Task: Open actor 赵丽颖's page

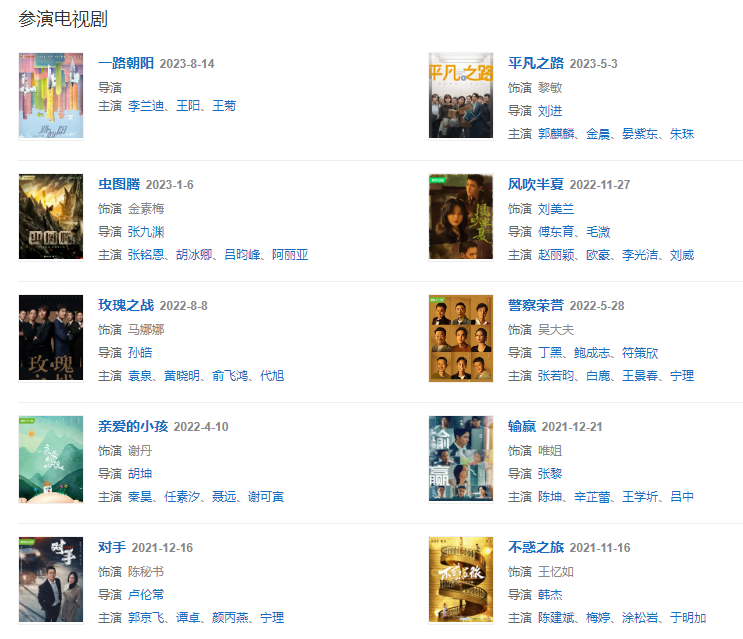Action: pyautogui.click(x=556, y=255)
